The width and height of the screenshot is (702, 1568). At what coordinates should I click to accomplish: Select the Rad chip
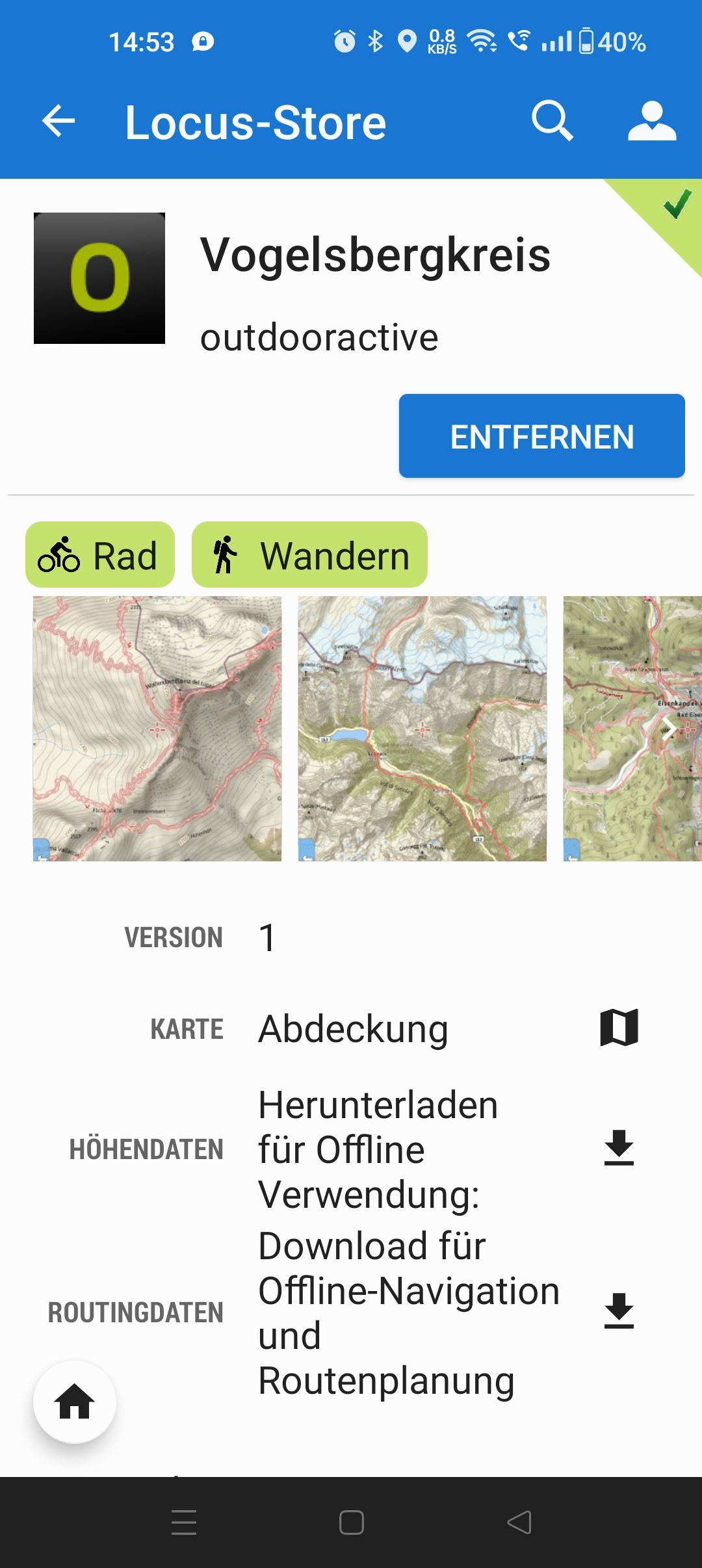tap(100, 555)
